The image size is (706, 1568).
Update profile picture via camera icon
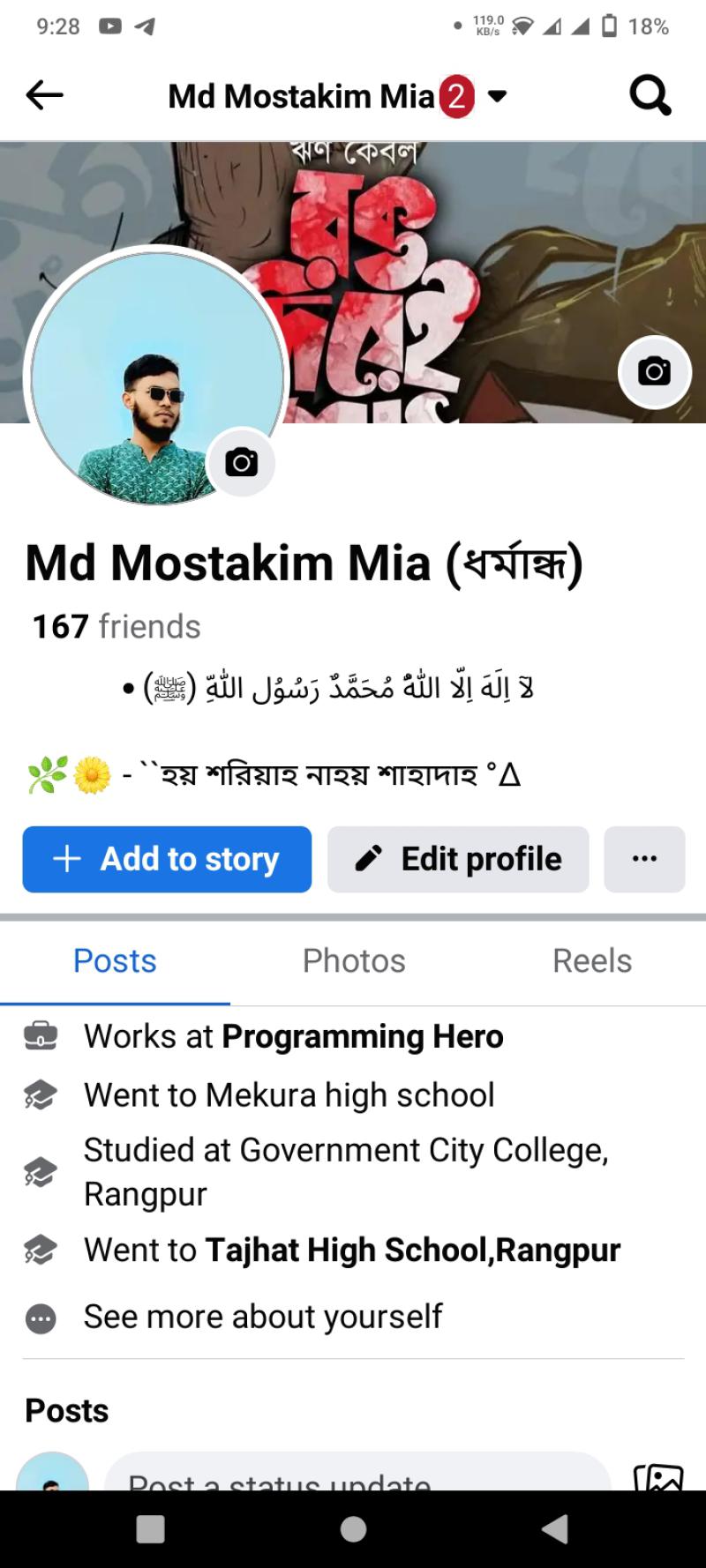[241, 462]
